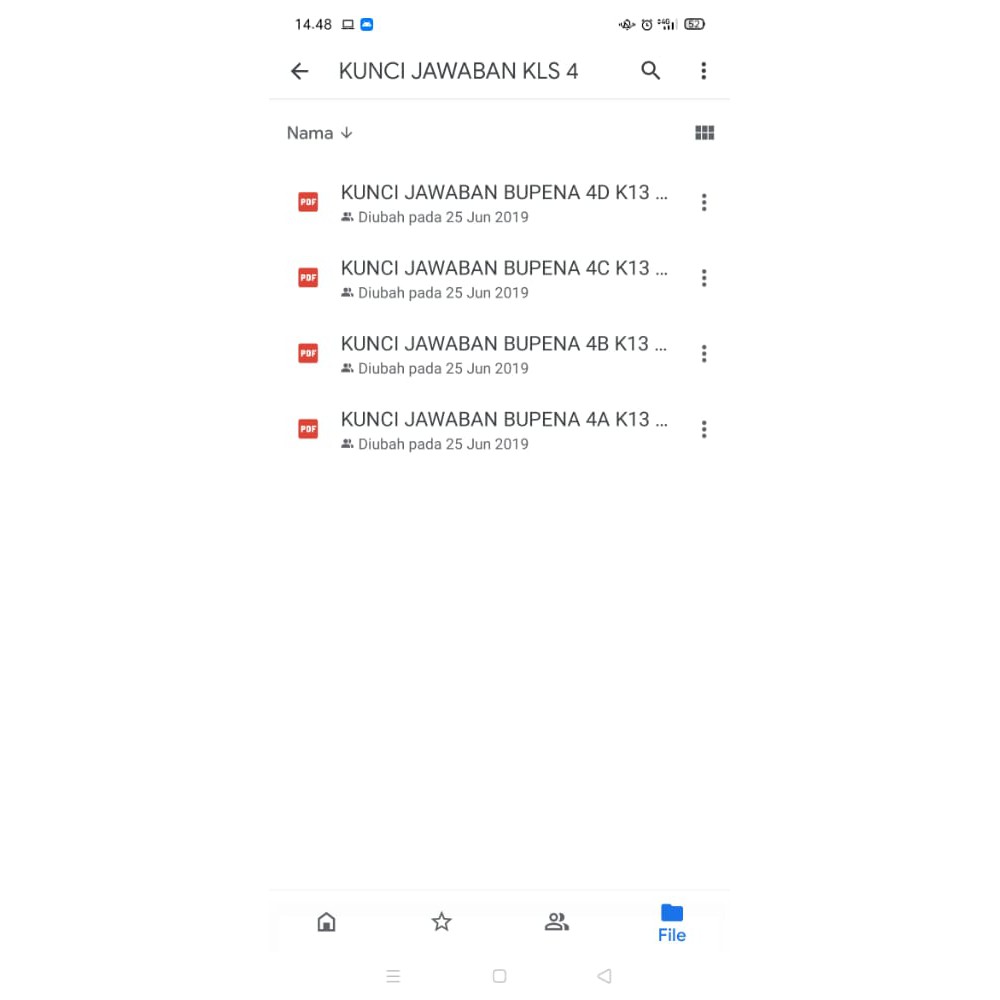The height and width of the screenshot is (1000, 1000).
Task: Open KUNCI JAWABAN BUPENA 4A PDF file
Action: (x=504, y=430)
